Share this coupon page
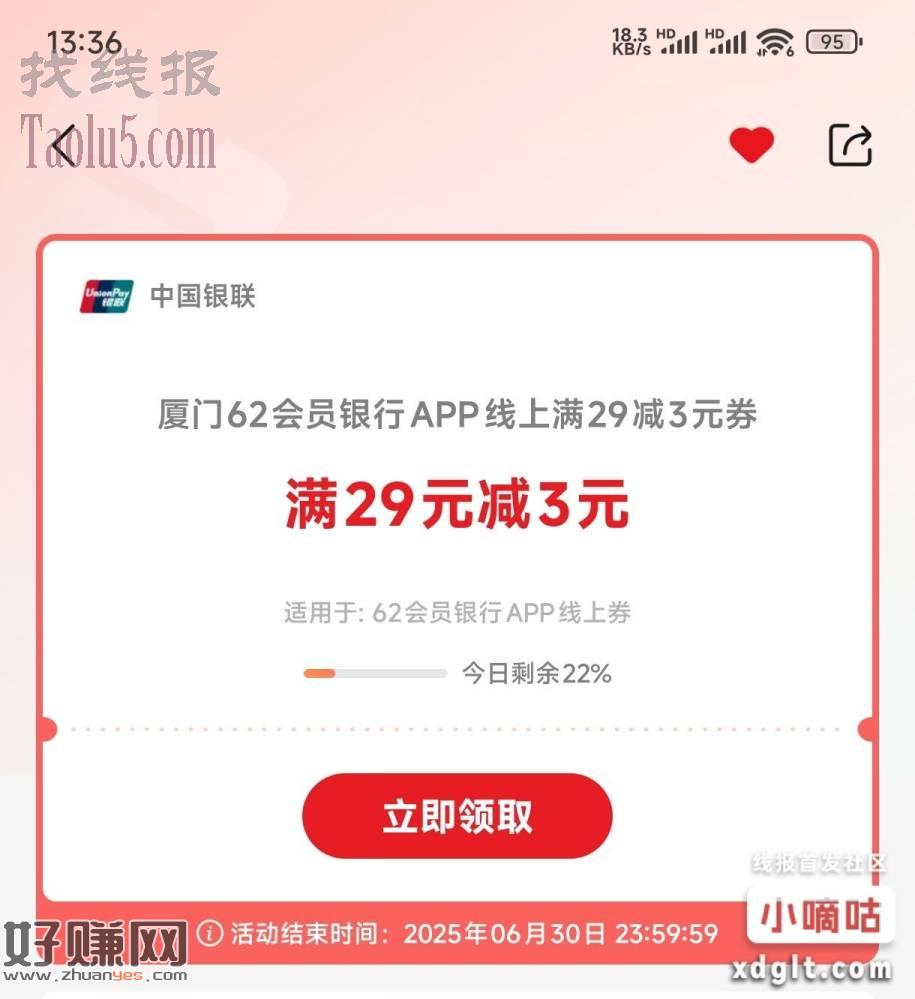This screenshot has width=915, height=999. [851, 146]
